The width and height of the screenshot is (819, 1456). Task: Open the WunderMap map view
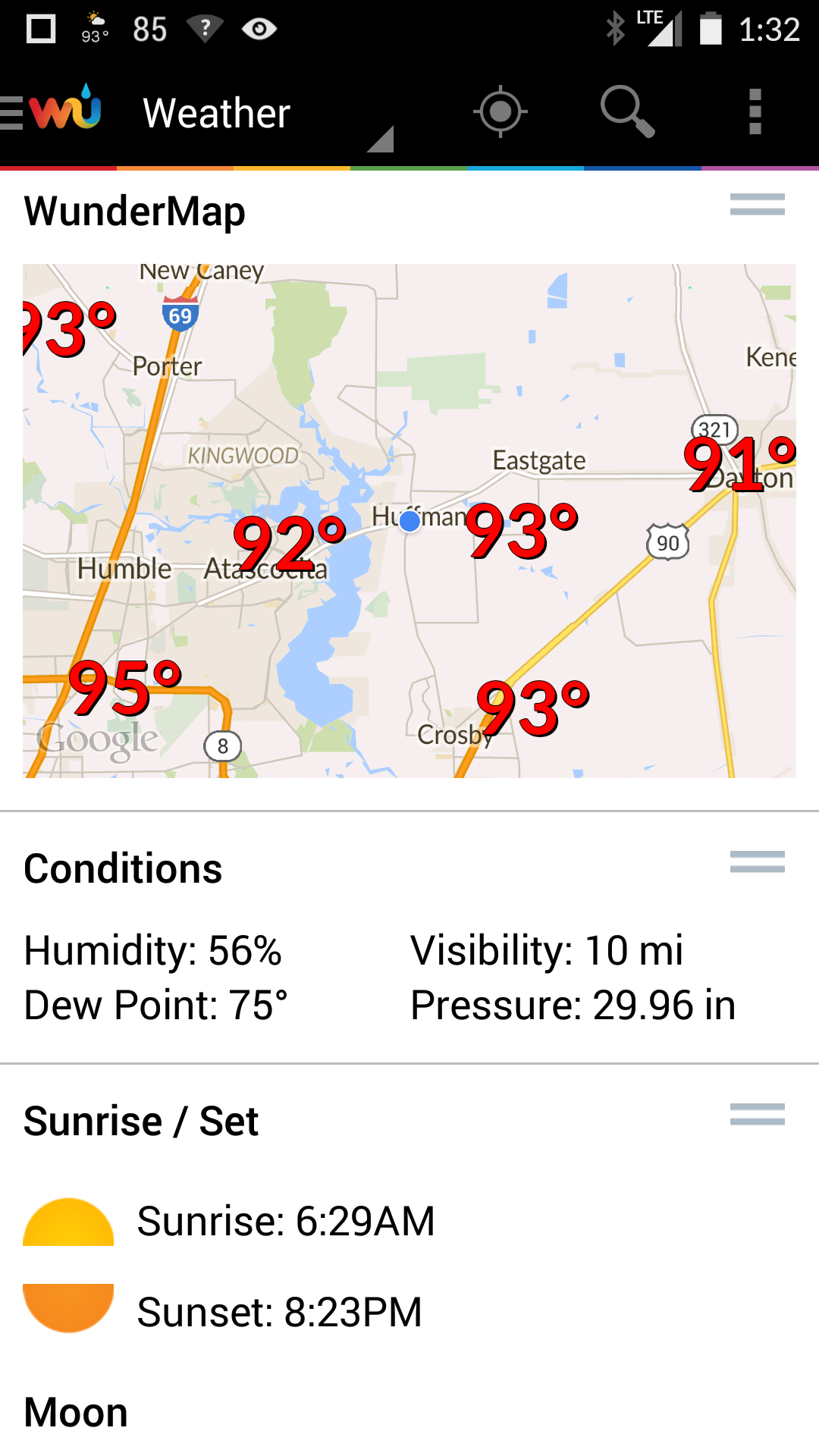[409, 521]
